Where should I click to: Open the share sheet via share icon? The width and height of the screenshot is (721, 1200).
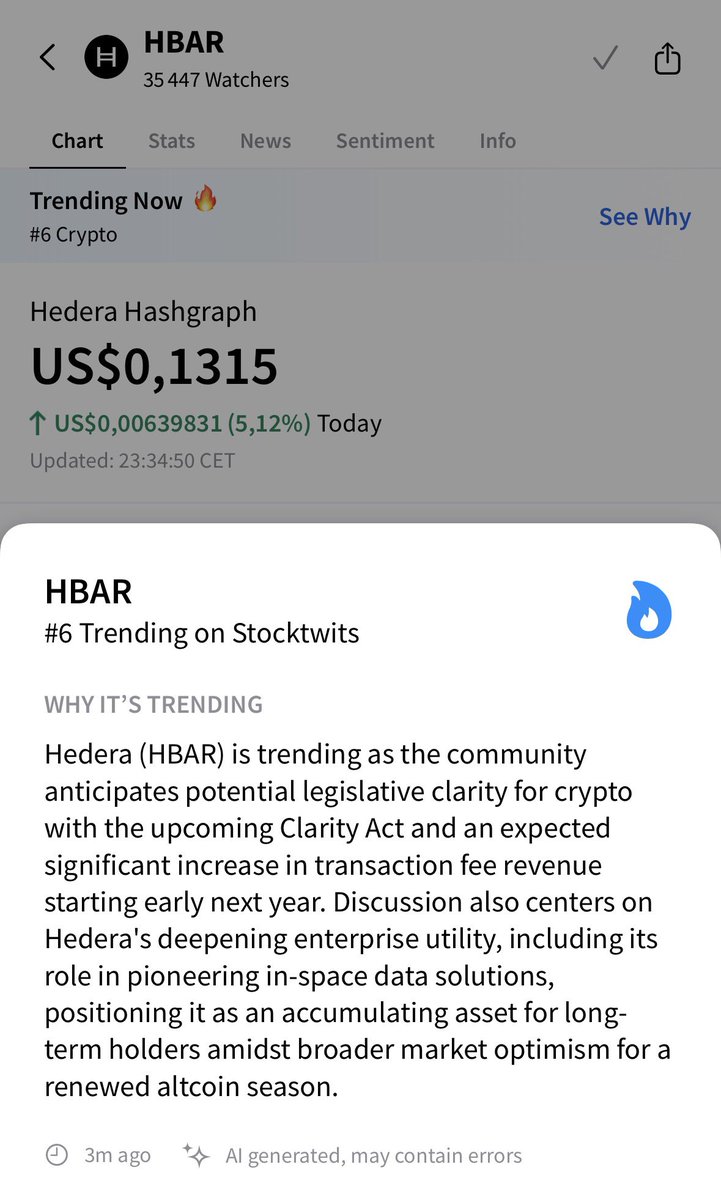point(667,57)
